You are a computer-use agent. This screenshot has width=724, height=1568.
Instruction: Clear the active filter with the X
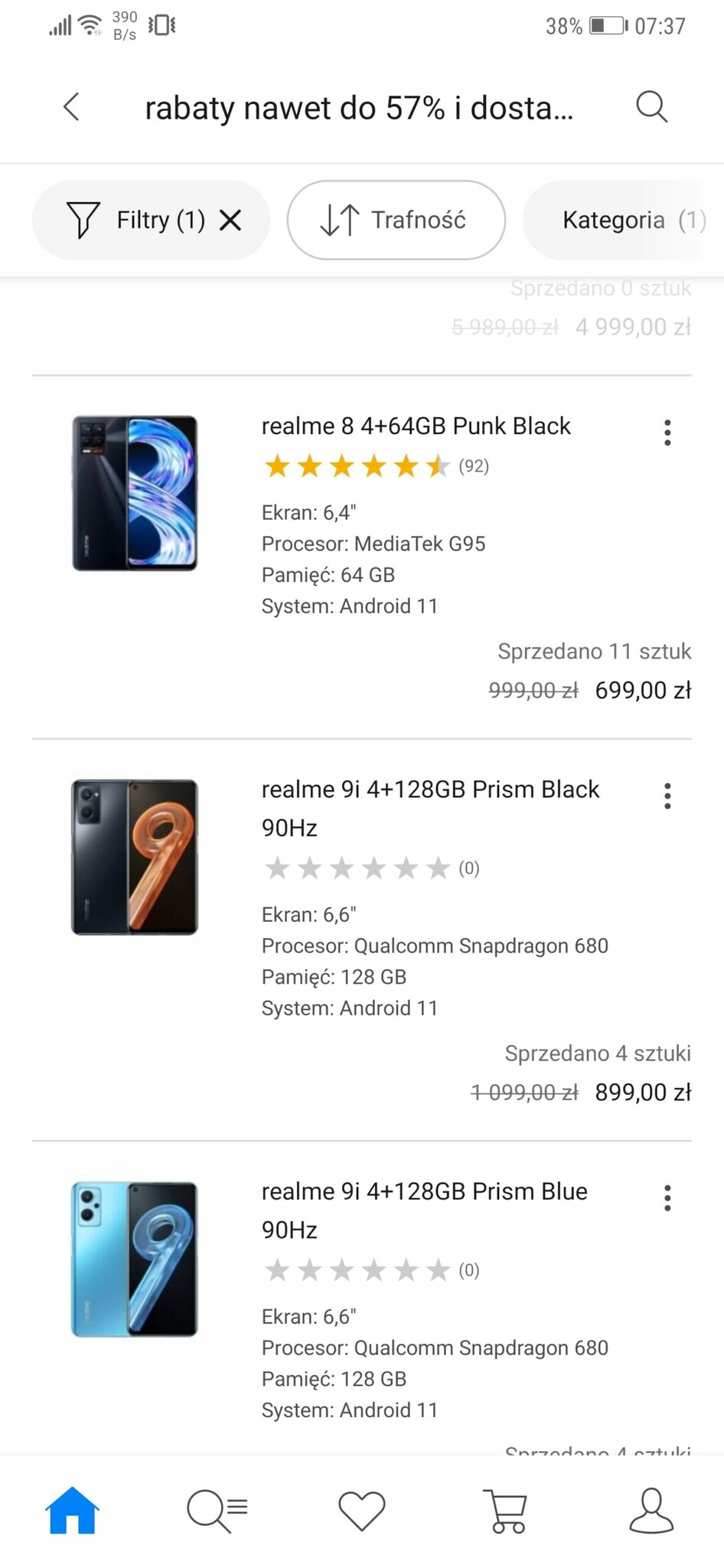[x=230, y=220]
